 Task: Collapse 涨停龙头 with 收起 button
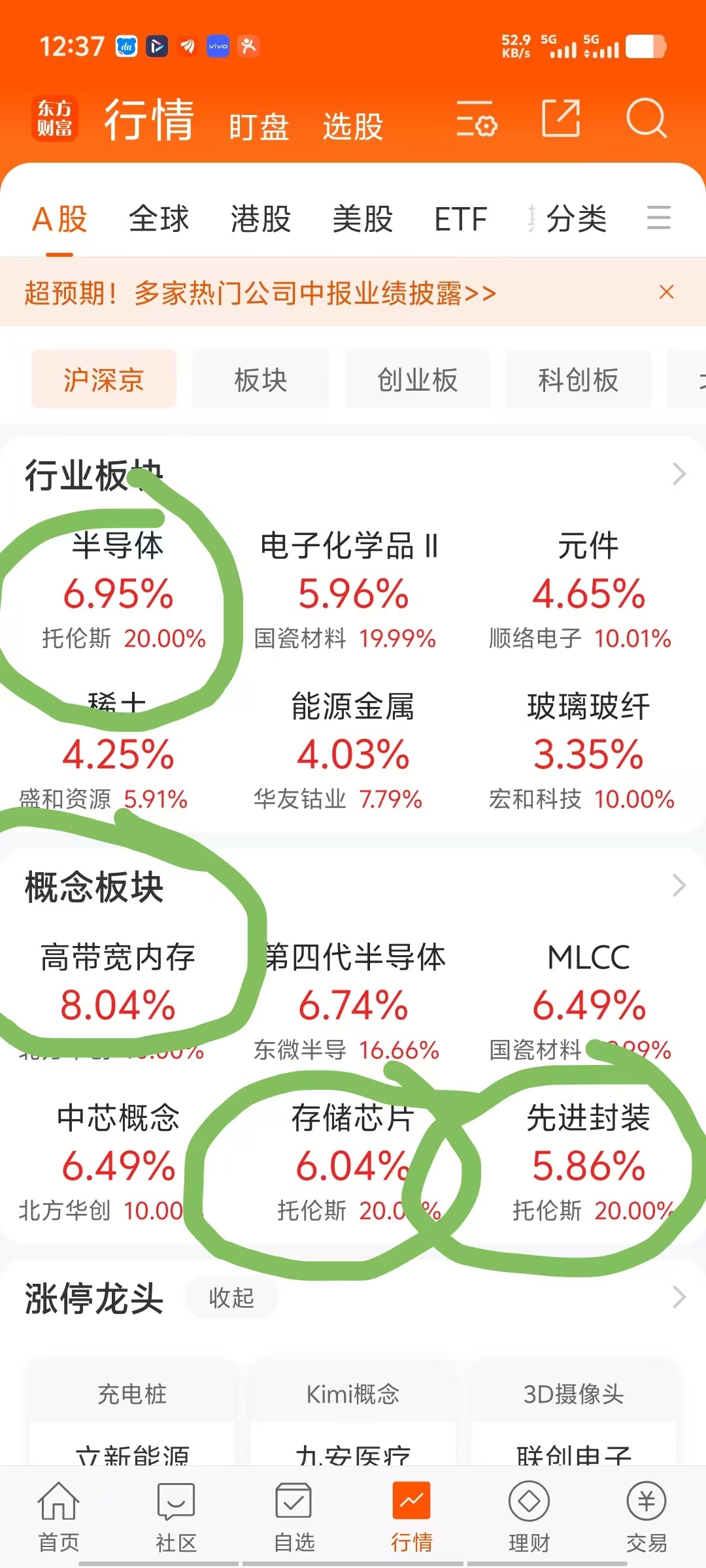click(231, 1298)
